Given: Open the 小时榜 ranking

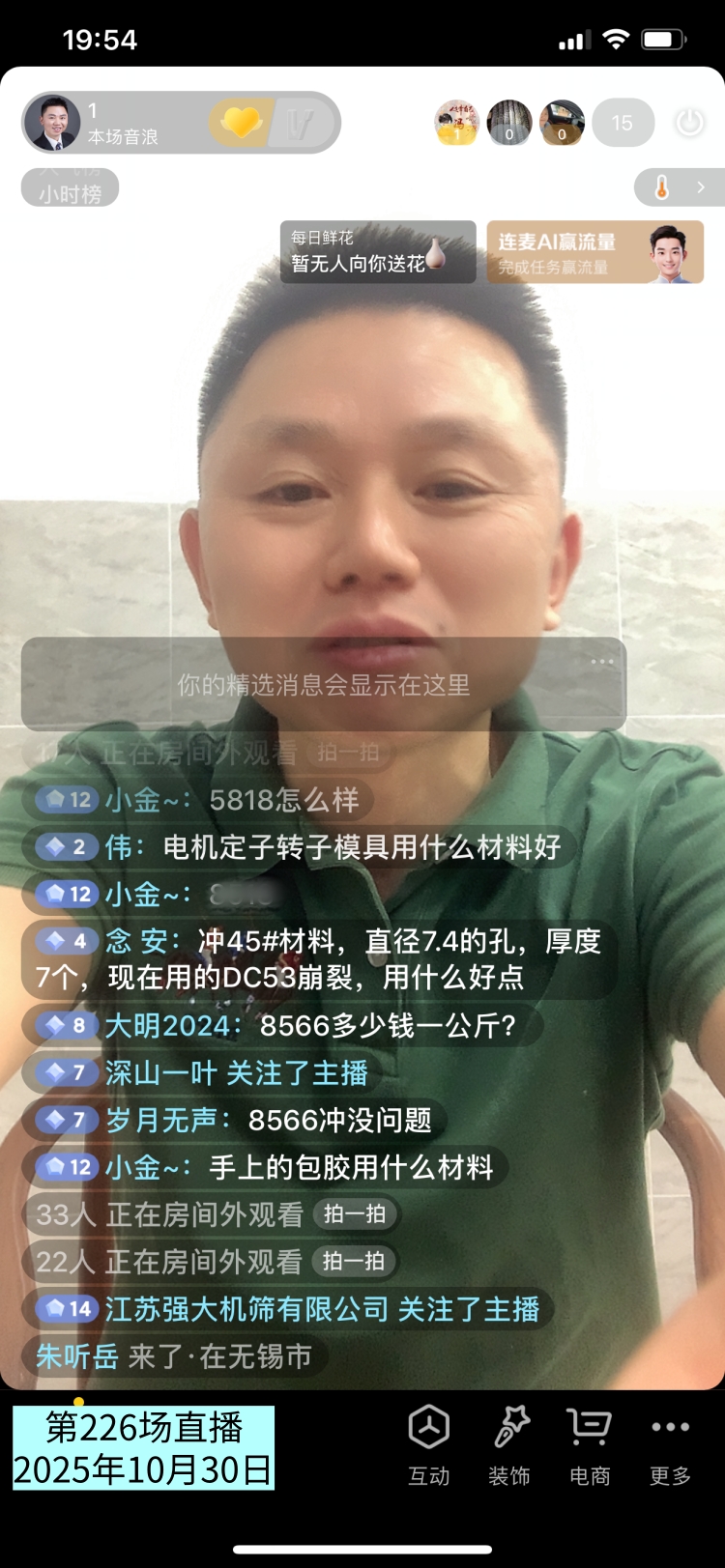Looking at the screenshot, I should point(70,190).
